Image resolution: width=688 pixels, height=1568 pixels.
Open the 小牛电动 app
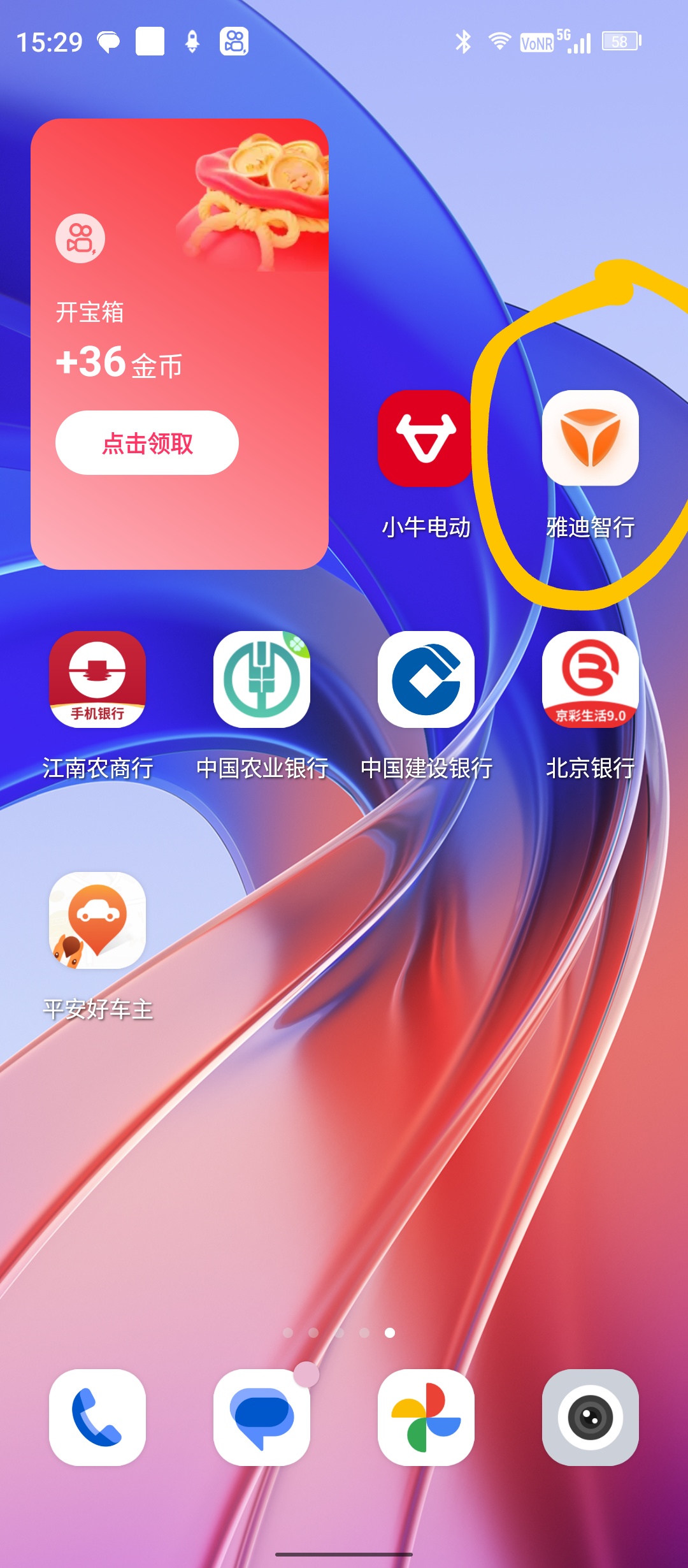point(426,439)
